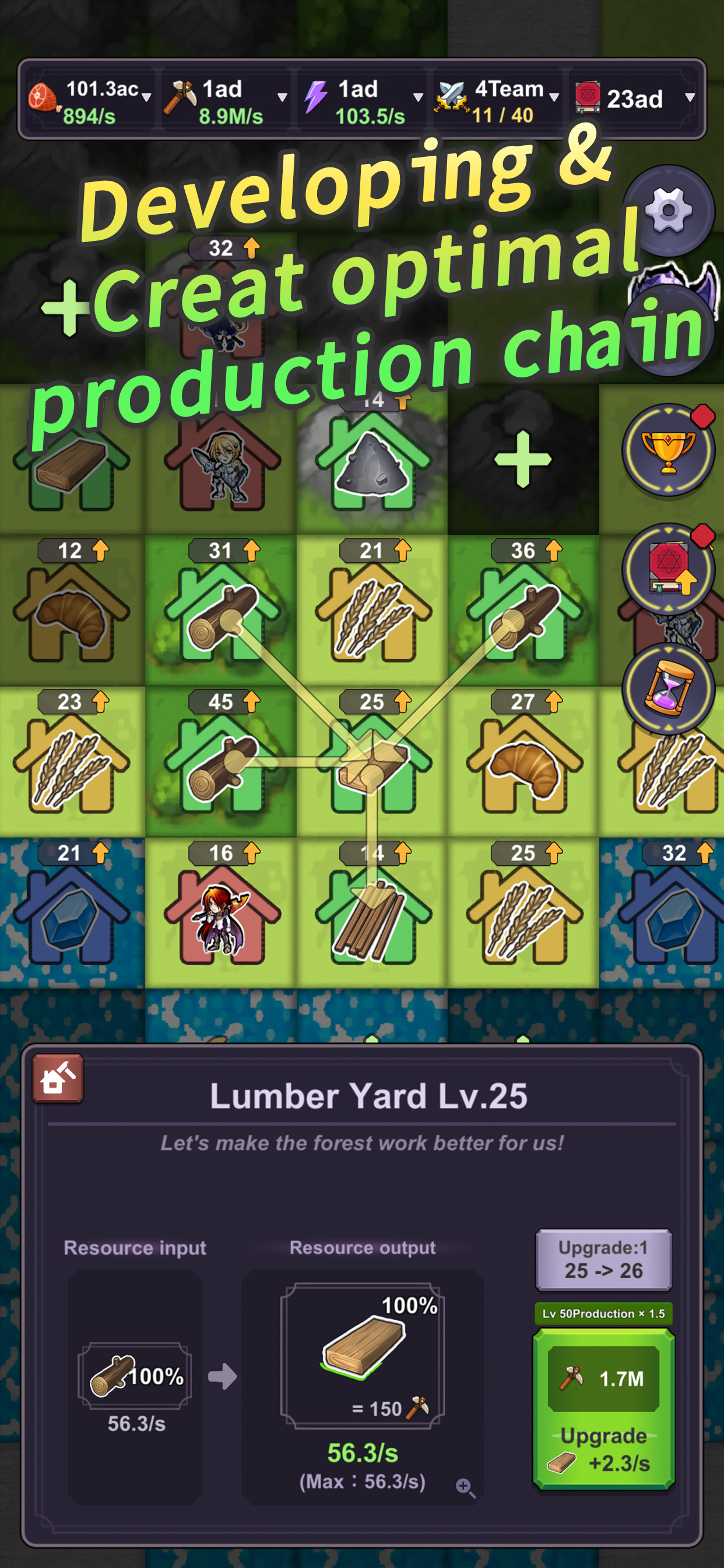The height and width of the screenshot is (1568, 724).
Task: Add a building on the dark plus tile
Action: [523, 460]
